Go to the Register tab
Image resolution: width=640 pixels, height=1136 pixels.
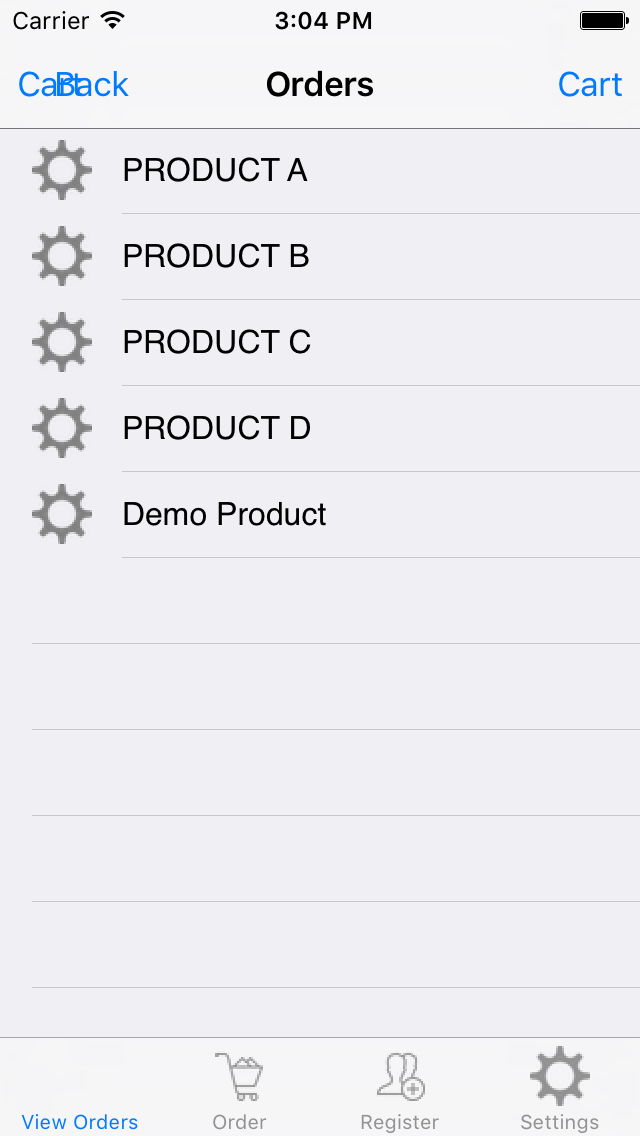click(x=400, y=1090)
